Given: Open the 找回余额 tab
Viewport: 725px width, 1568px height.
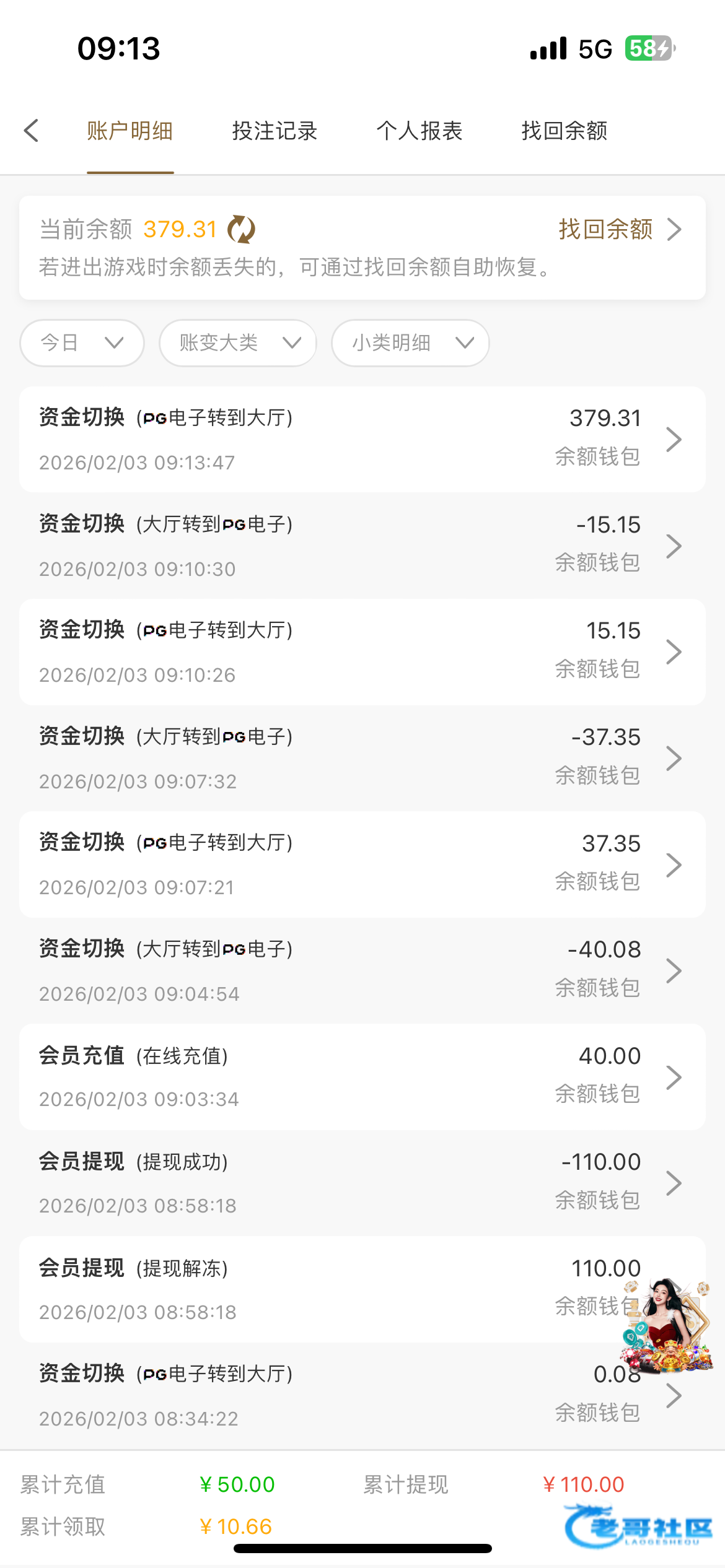Looking at the screenshot, I should click(x=564, y=131).
